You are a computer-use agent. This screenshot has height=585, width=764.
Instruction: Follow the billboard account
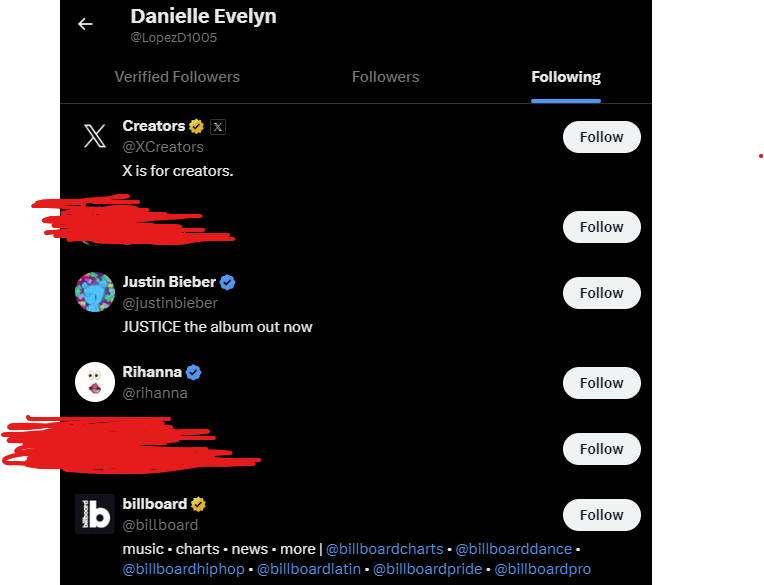601,515
